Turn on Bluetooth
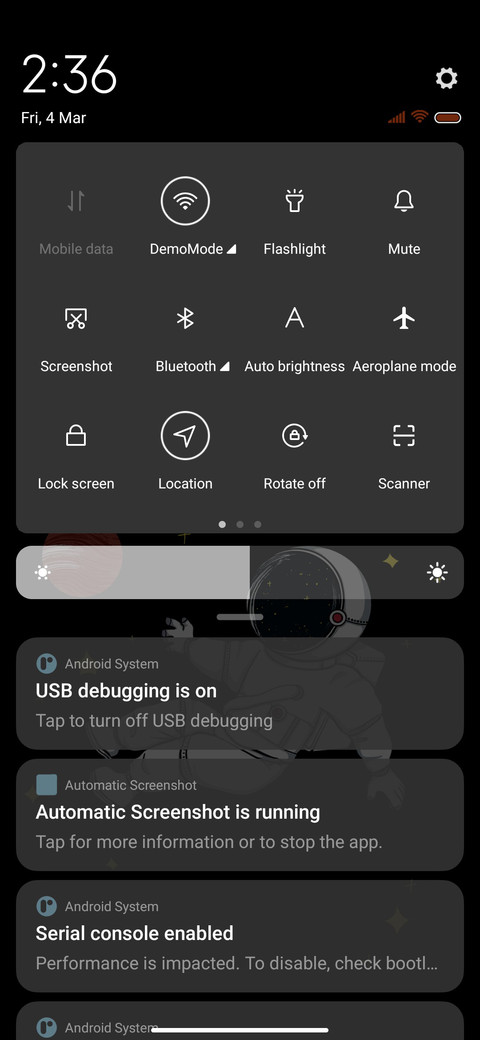 (x=185, y=318)
